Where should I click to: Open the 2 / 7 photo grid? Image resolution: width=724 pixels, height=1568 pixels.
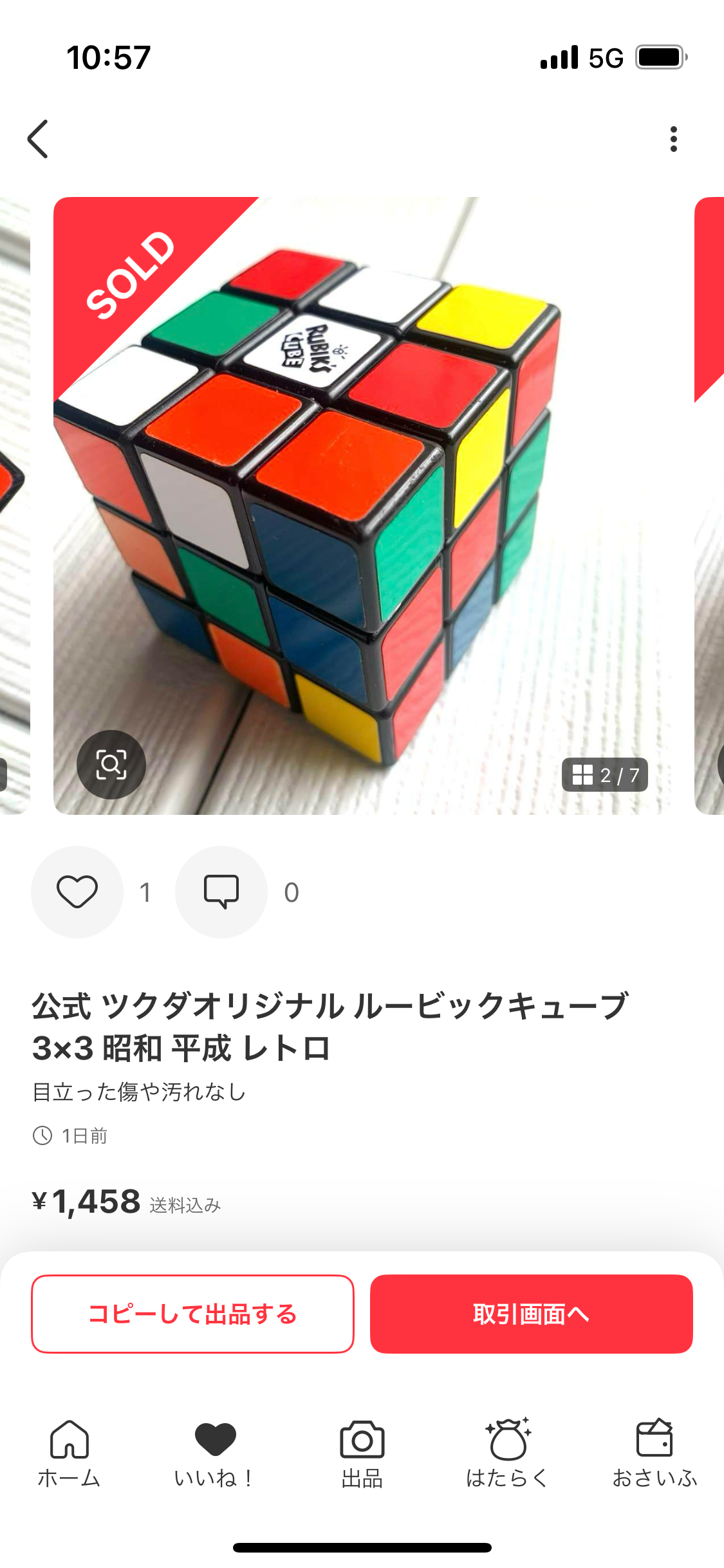point(604,775)
